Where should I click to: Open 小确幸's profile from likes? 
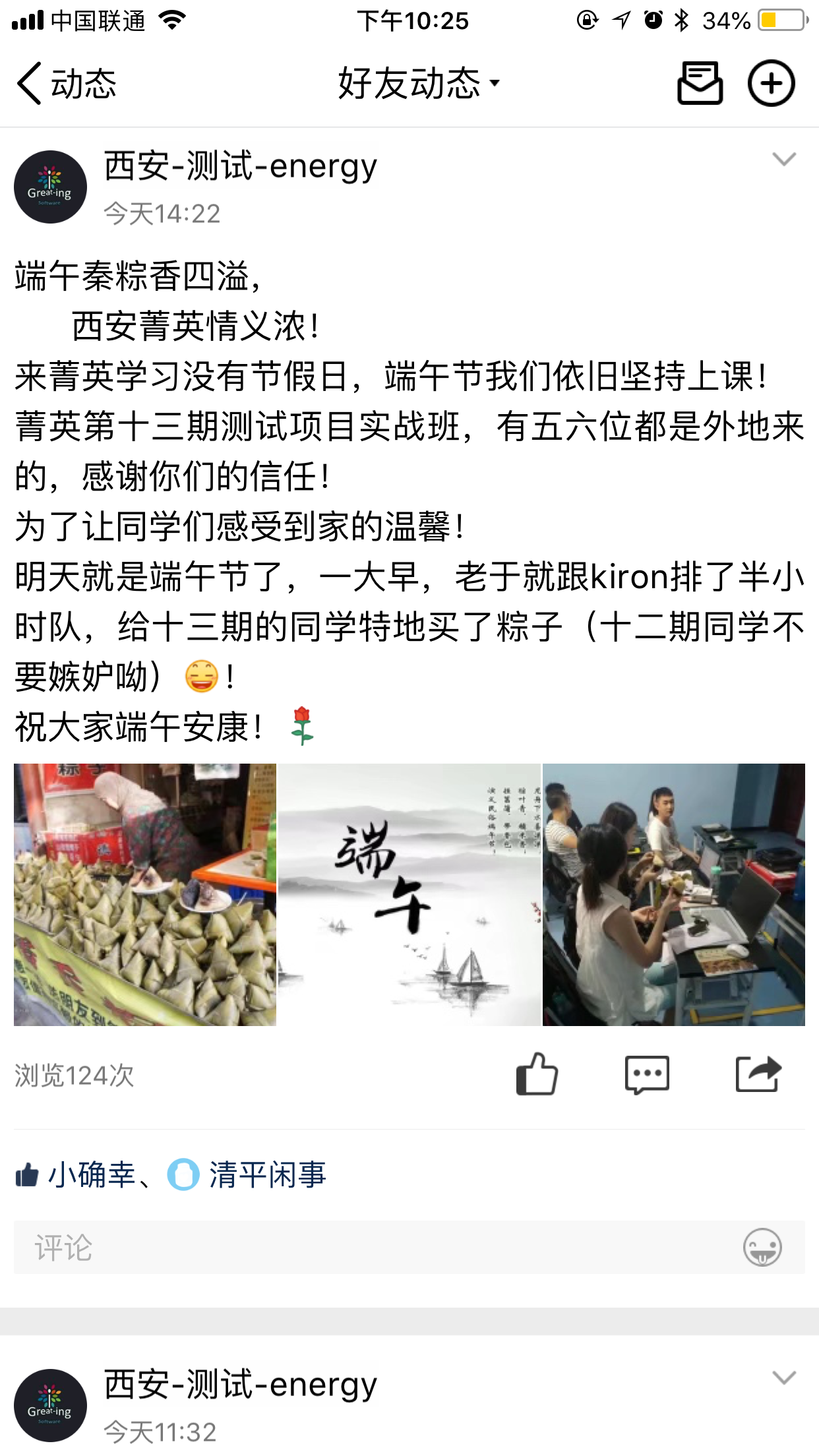pyautogui.click(x=92, y=1175)
